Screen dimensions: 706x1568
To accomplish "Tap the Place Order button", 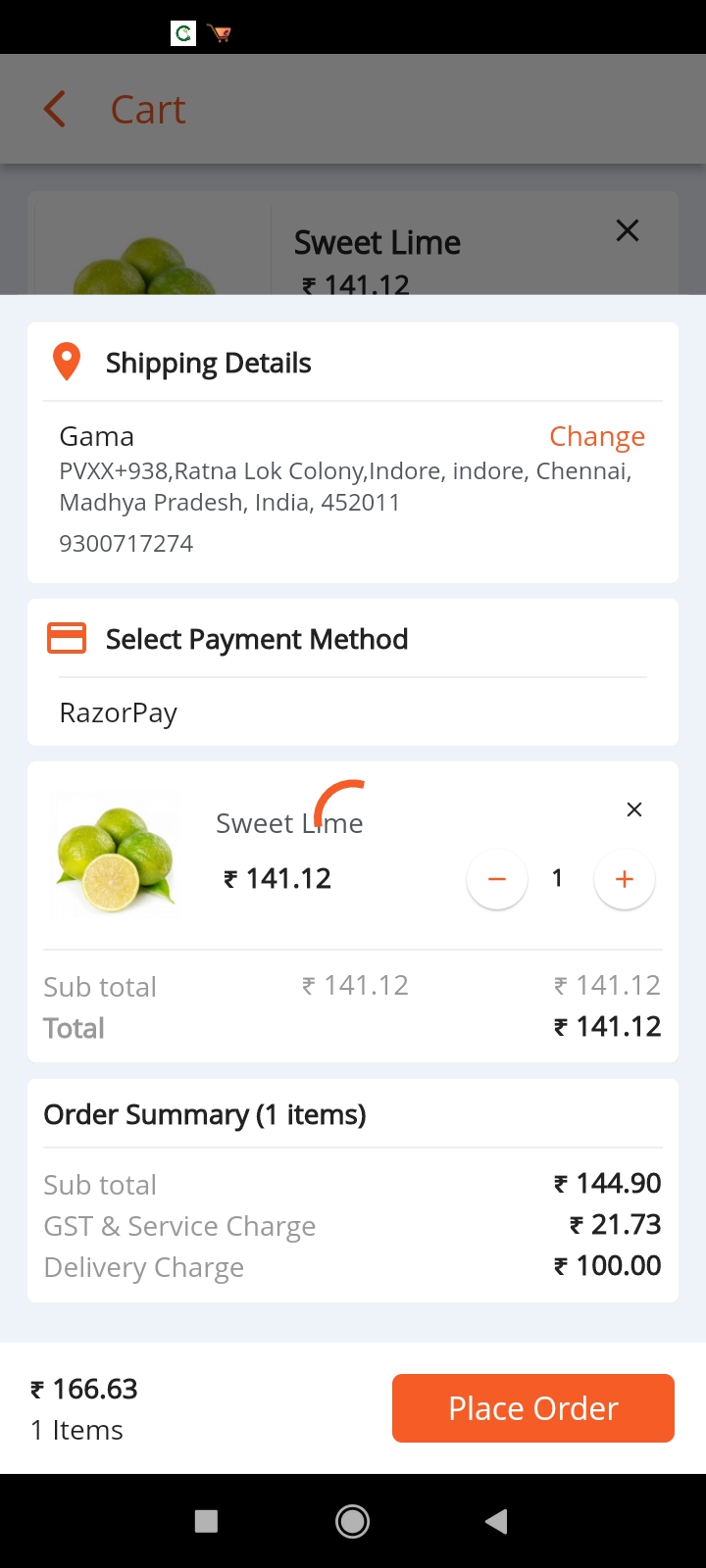I will [533, 1408].
